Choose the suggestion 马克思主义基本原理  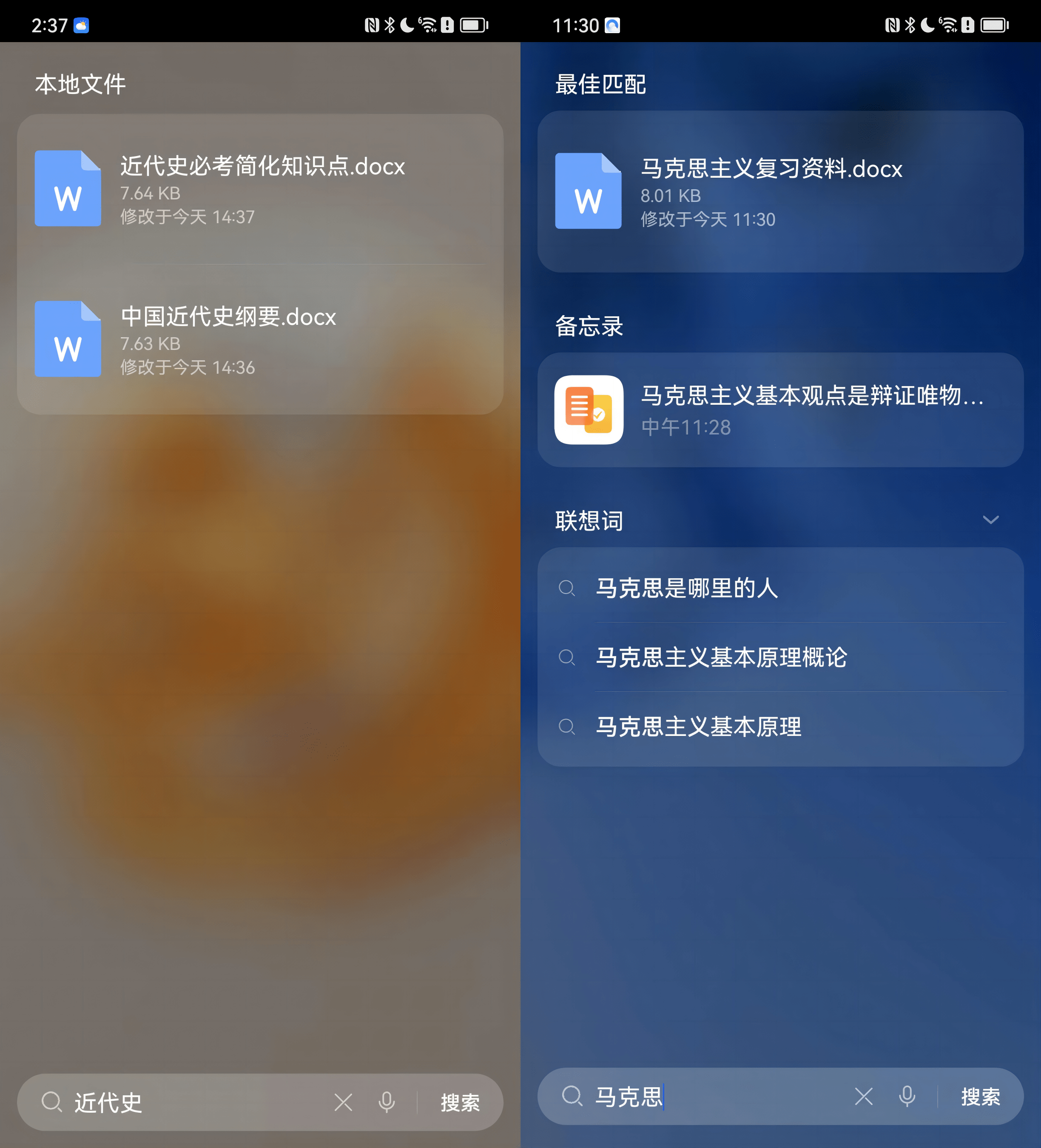780,727
